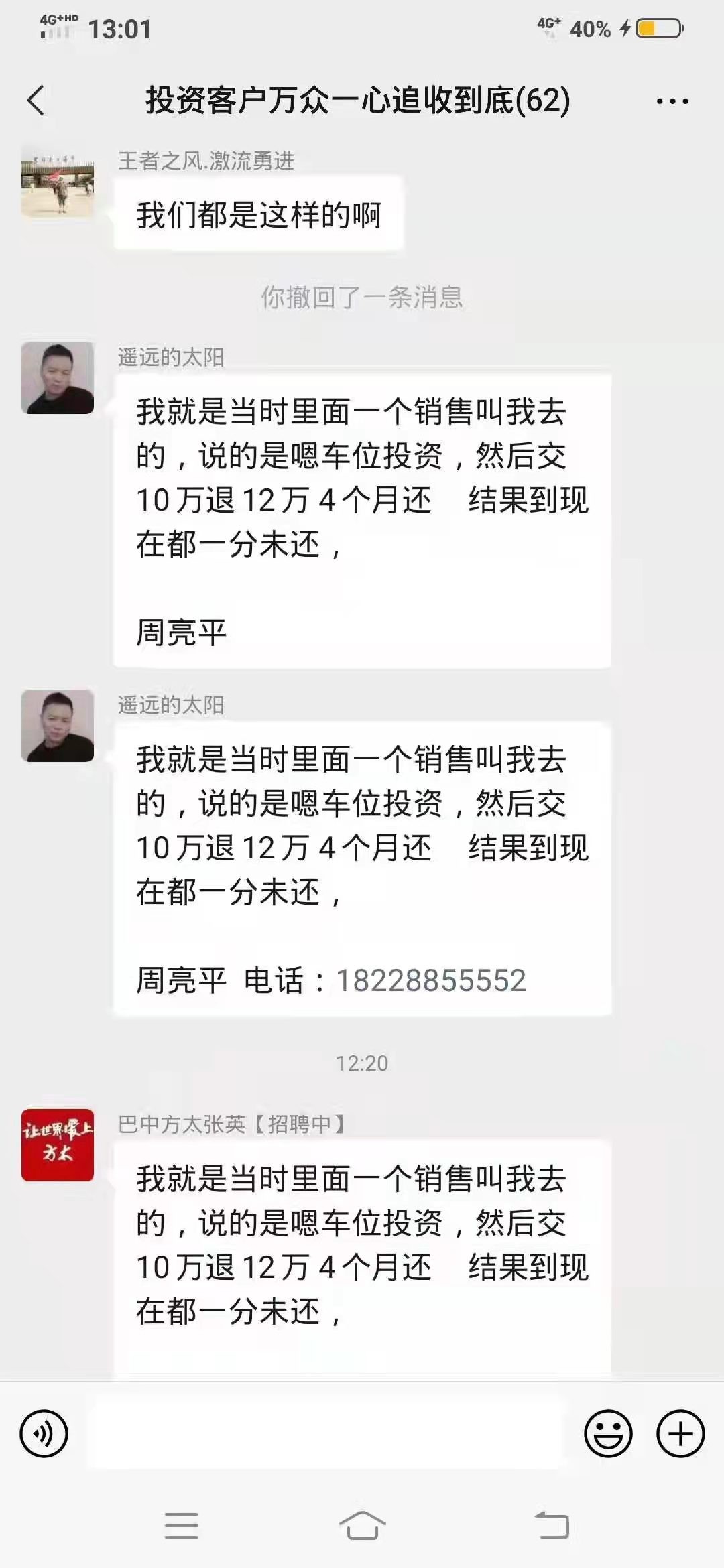
Task: Open 王者之风.激流勇进's profile avatar
Action: click(58, 182)
